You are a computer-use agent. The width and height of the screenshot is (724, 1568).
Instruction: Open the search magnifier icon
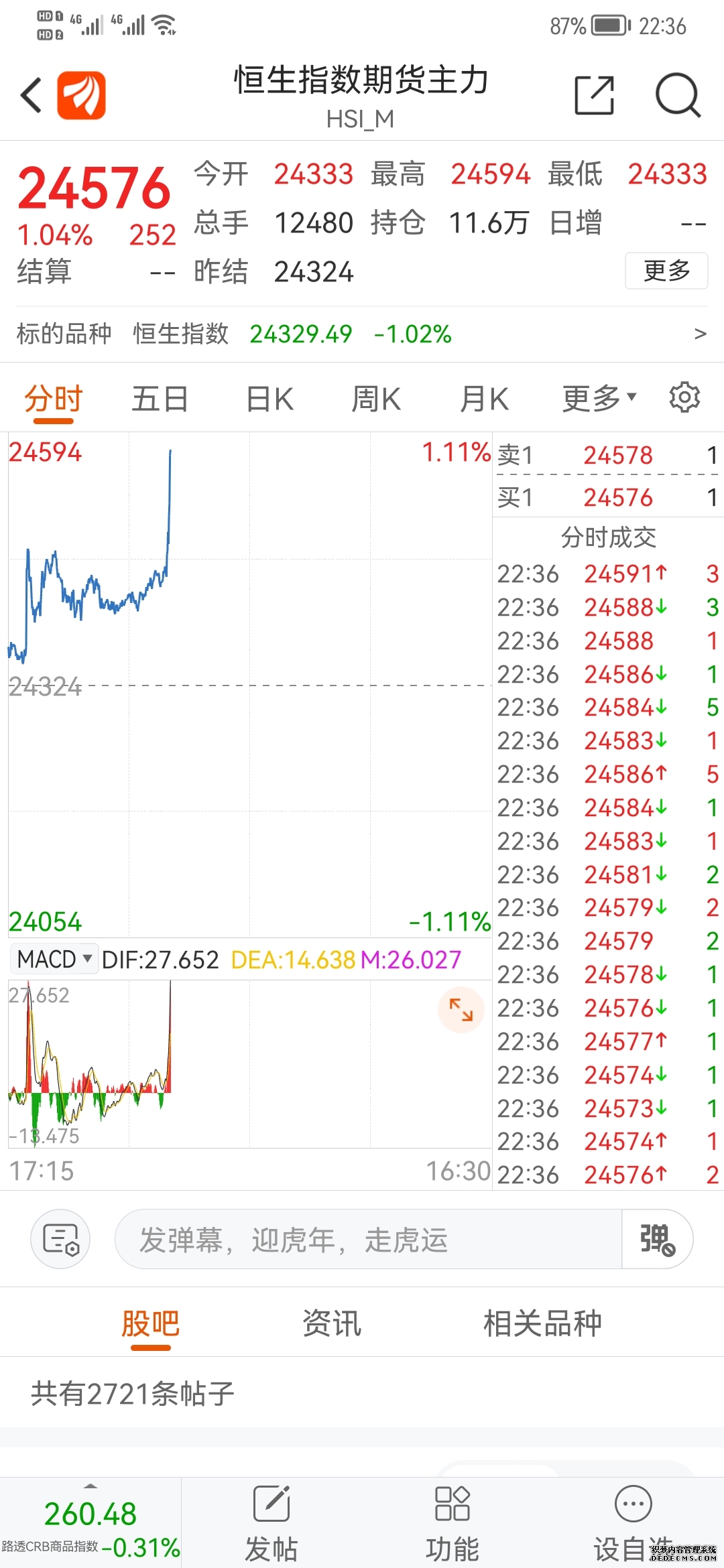pos(677,95)
